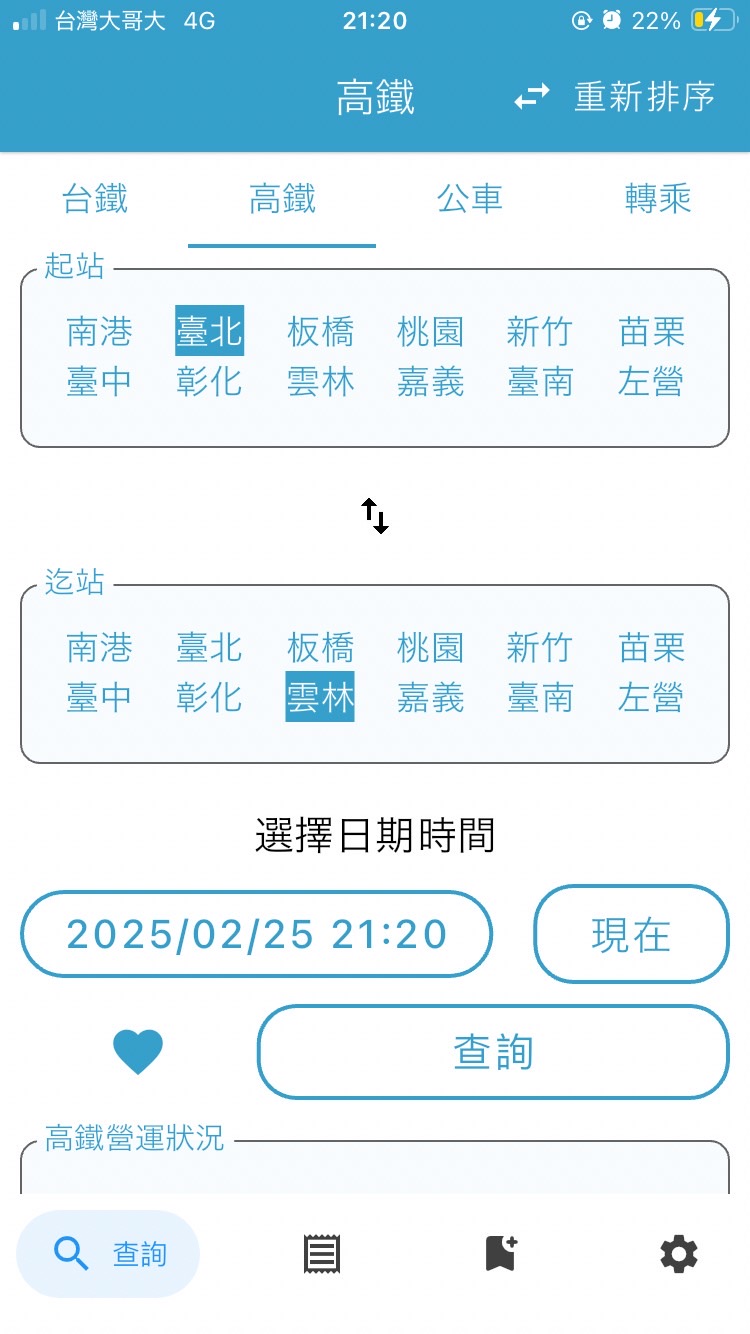Open the bookmark-plus favorites tab in bottom navigation

(x=501, y=1254)
